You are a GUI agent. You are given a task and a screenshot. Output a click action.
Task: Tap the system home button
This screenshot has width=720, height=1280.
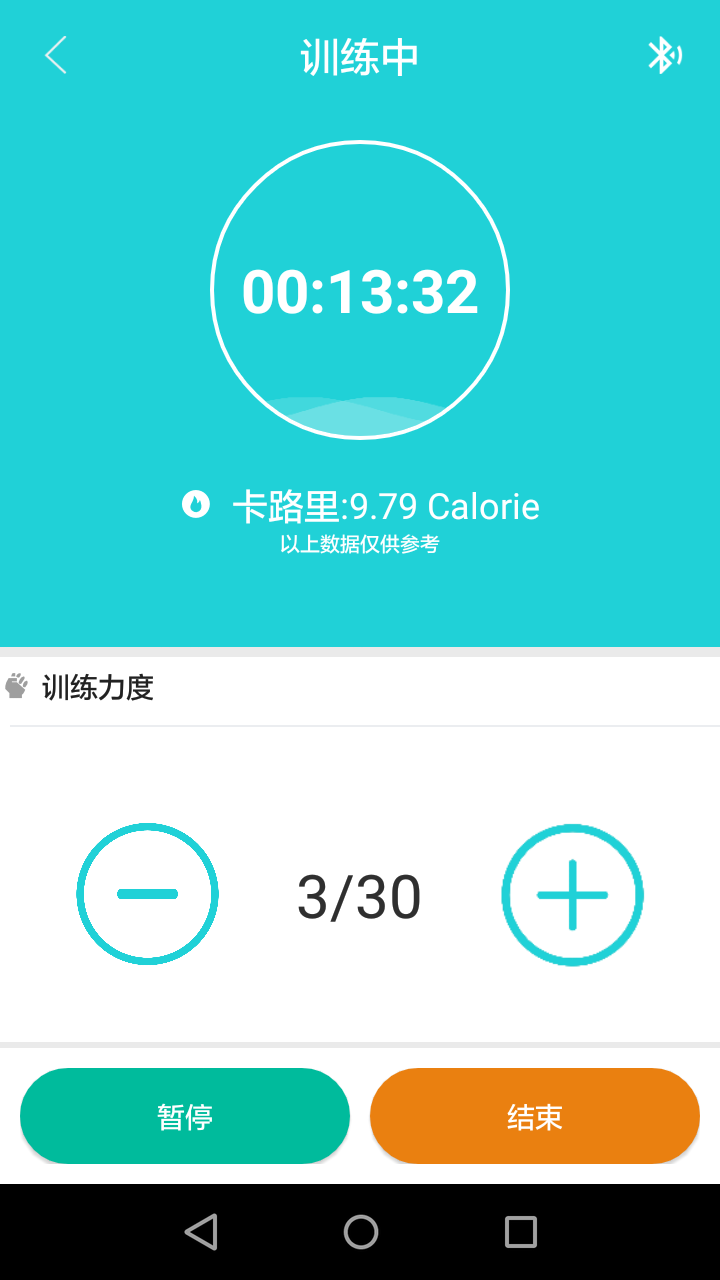[x=360, y=1232]
